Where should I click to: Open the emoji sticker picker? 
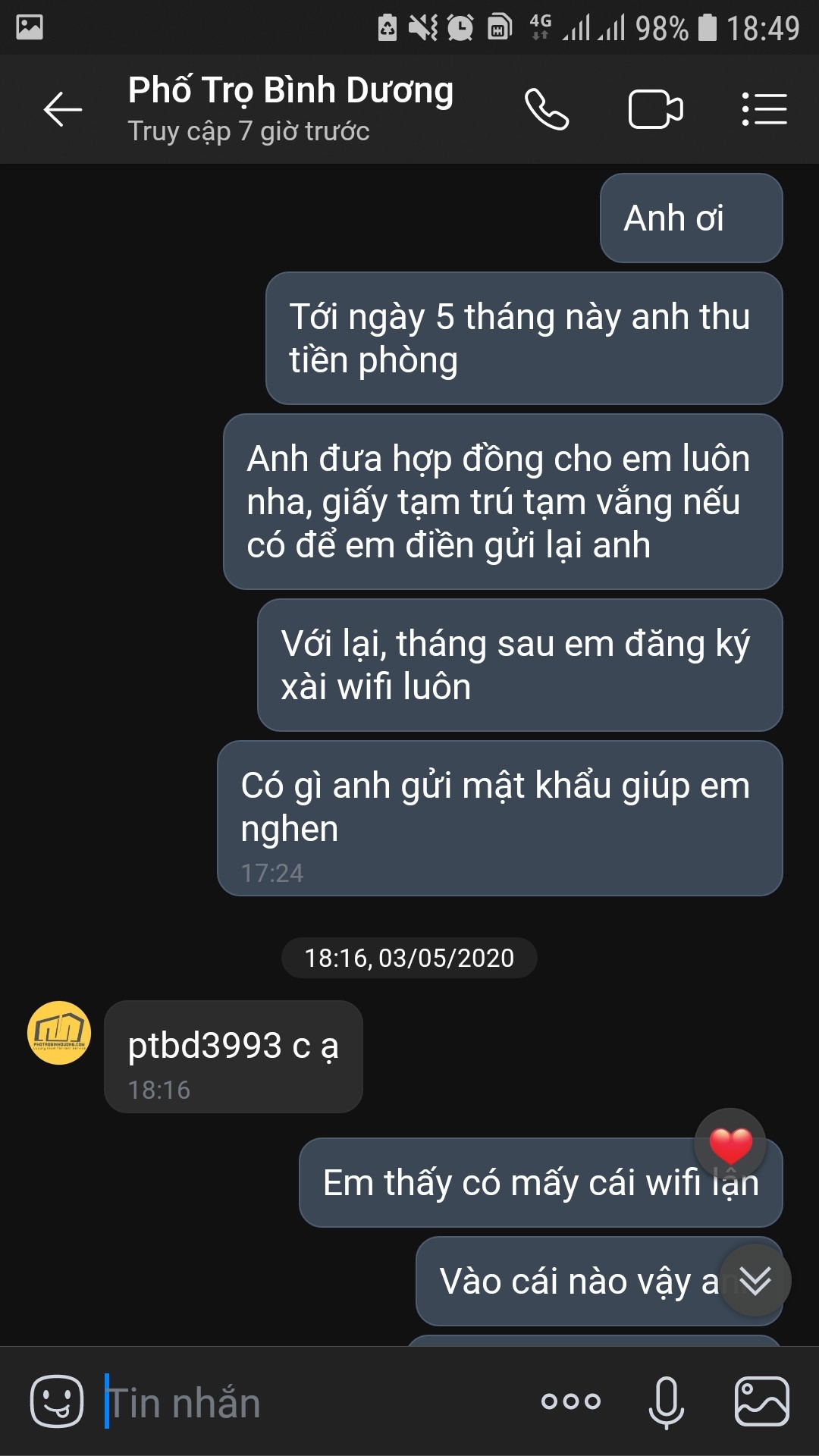(x=57, y=1401)
